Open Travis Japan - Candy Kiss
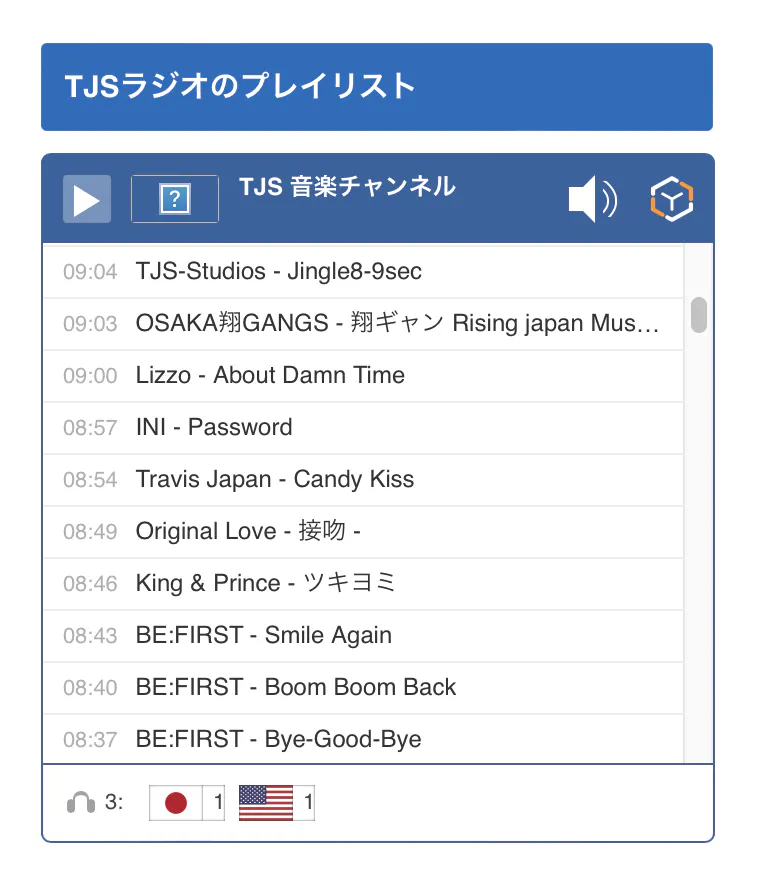 (x=274, y=480)
